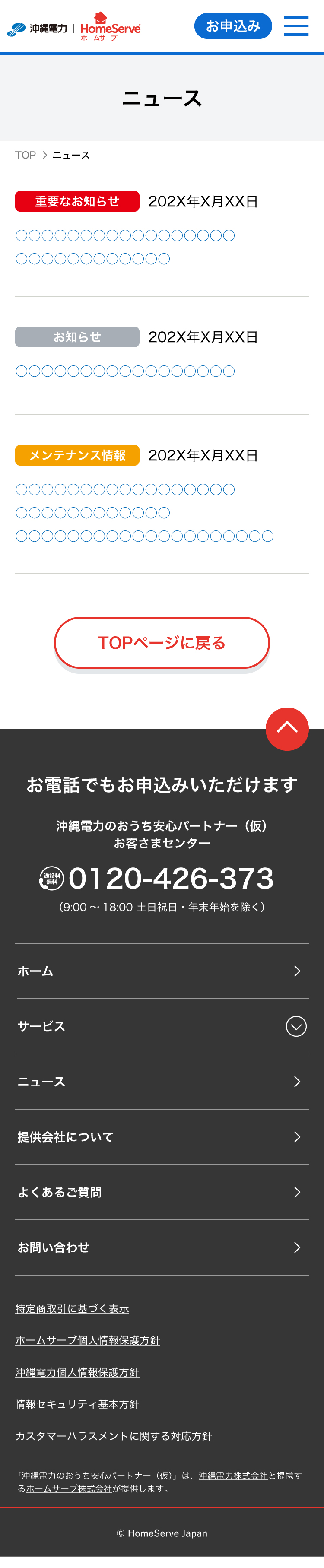Jump back to top with the red arrow
Viewport: 324px width, 1568px height.
287,729
